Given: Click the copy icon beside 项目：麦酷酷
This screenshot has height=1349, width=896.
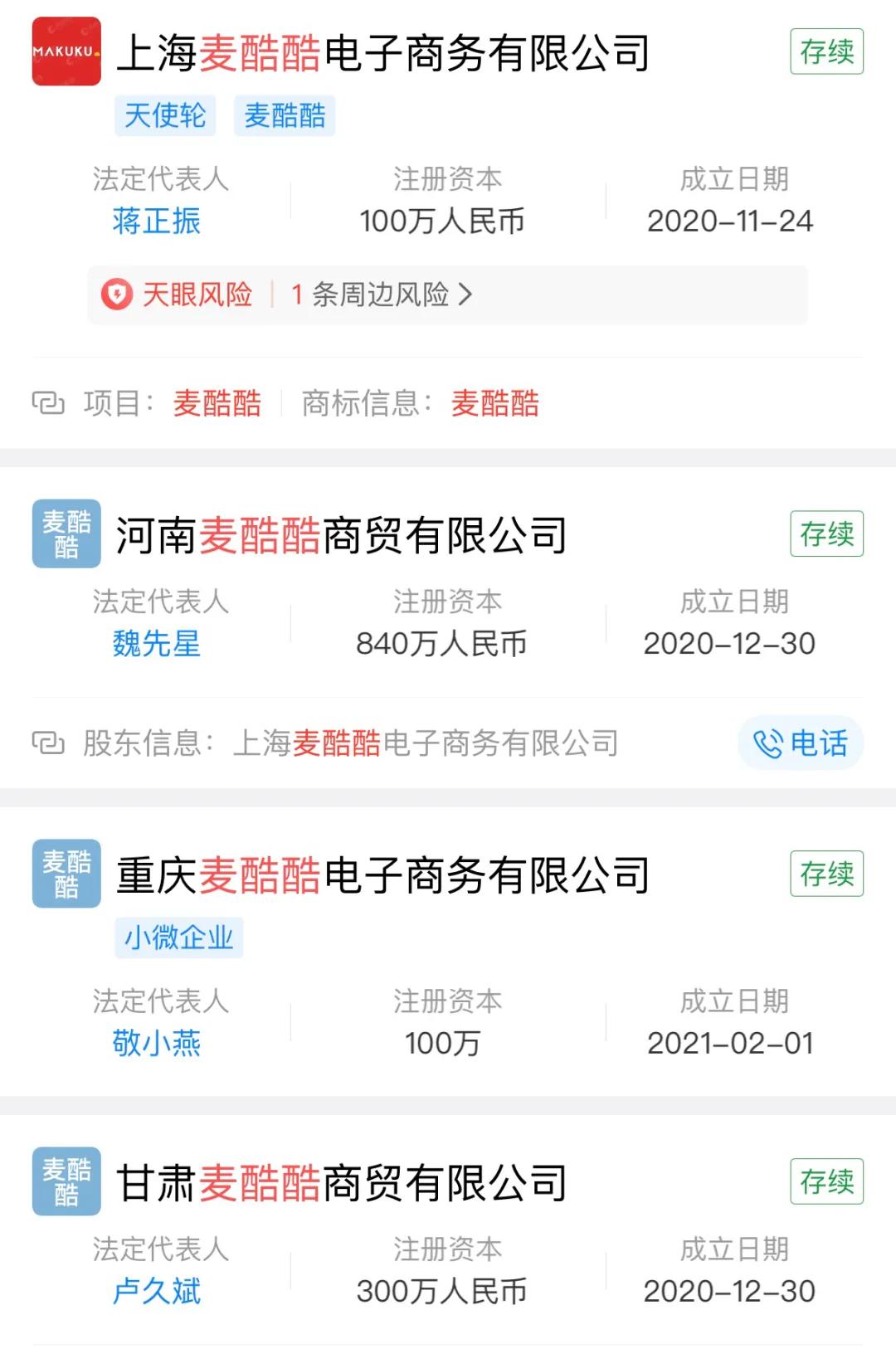Looking at the screenshot, I should (50, 404).
